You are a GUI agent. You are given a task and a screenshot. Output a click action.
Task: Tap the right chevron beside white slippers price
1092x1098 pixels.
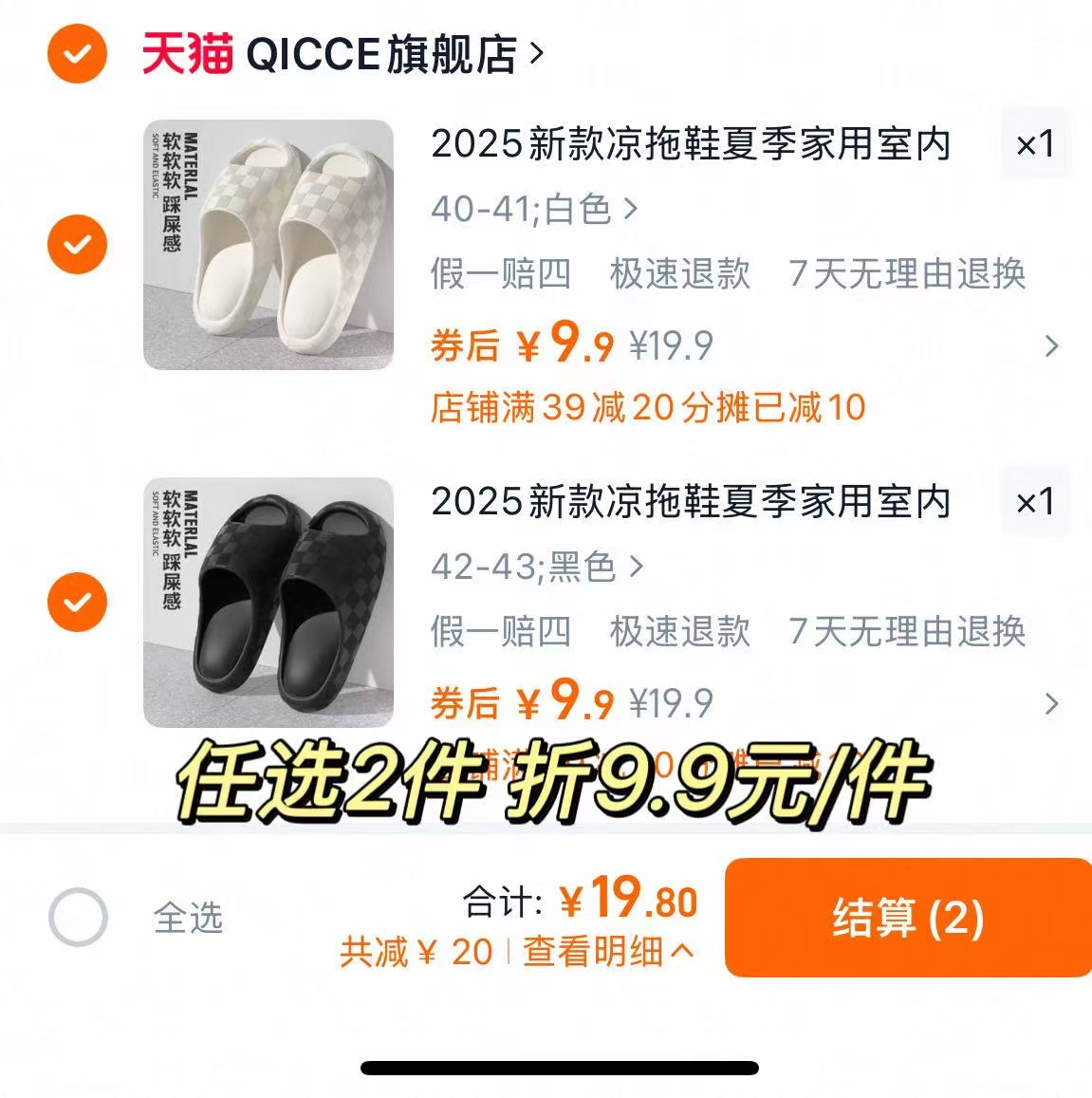pyautogui.click(x=1051, y=345)
